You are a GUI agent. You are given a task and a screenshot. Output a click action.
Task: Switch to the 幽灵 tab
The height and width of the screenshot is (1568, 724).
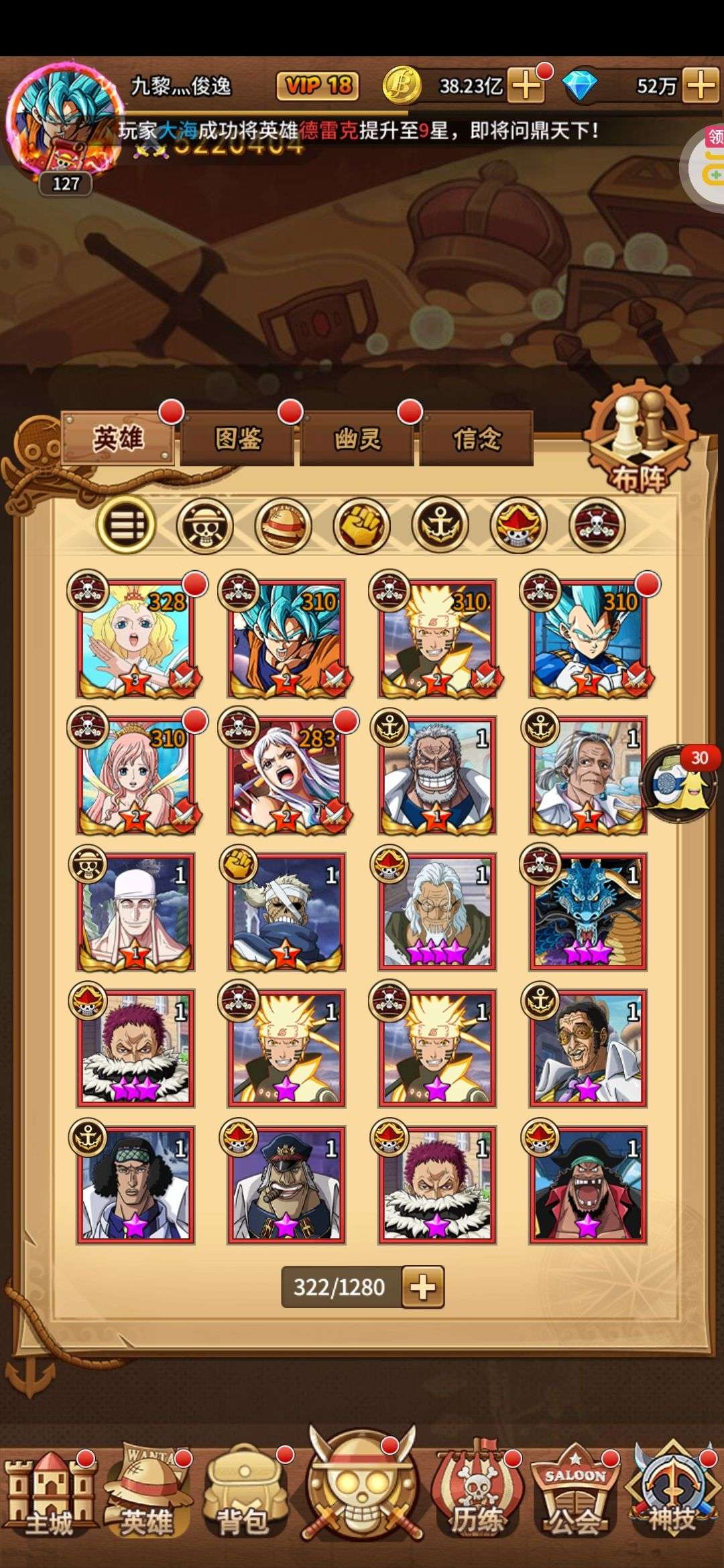click(357, 439)
